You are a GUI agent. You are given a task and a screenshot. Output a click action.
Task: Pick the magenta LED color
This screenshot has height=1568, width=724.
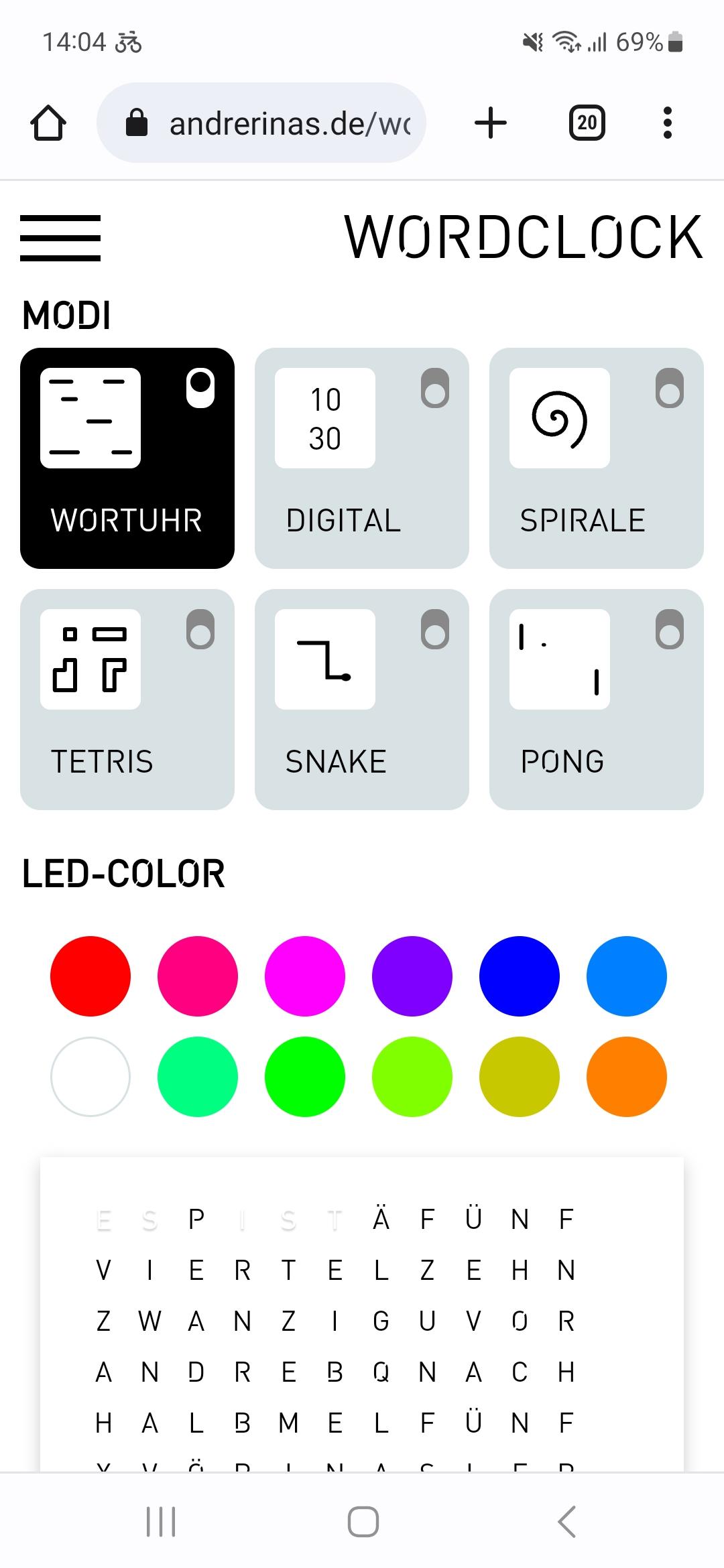tap(305, 976)
